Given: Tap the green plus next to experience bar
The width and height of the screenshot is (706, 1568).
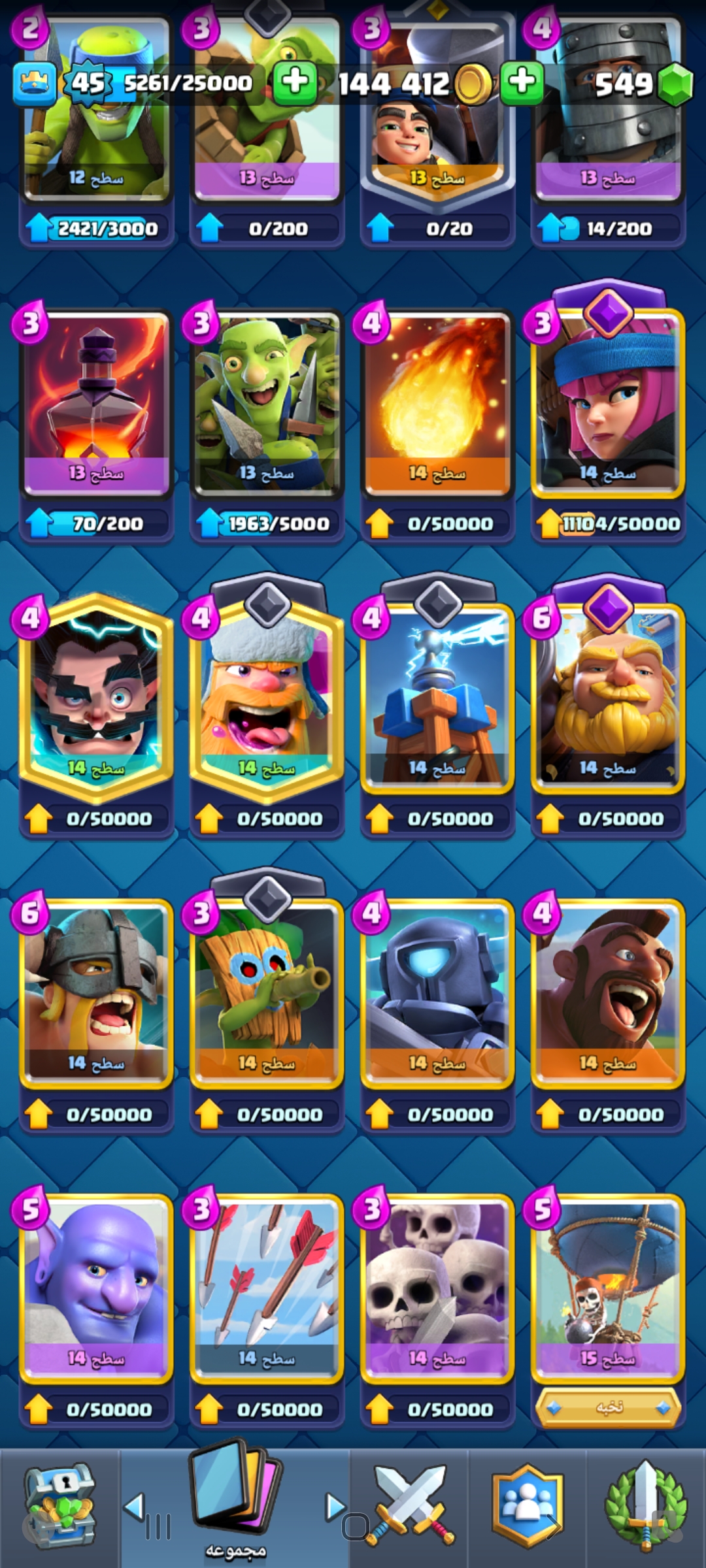Looking at the screenshot, I should point(295,82).
